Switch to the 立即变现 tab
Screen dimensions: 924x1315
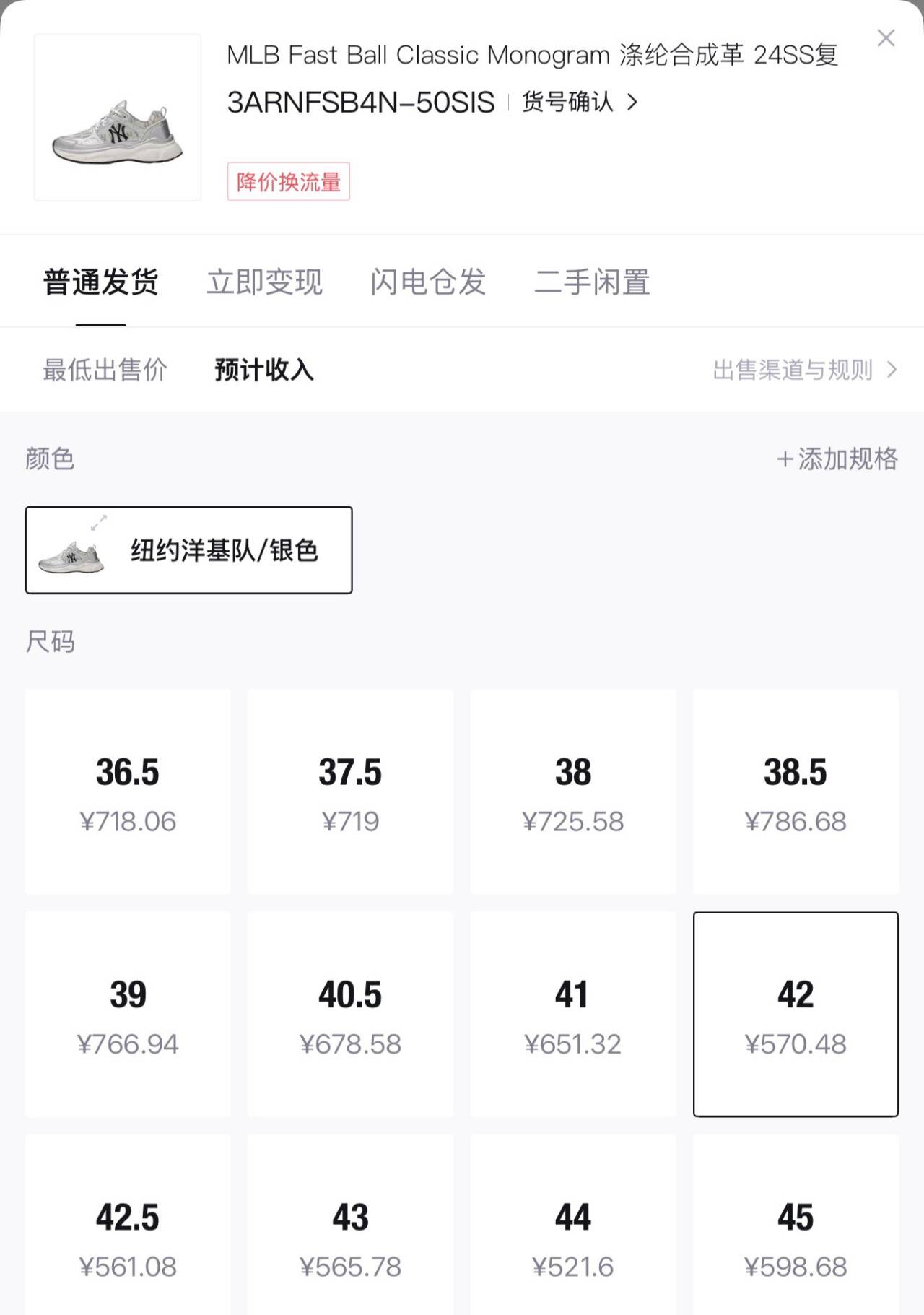pos(264,282)
